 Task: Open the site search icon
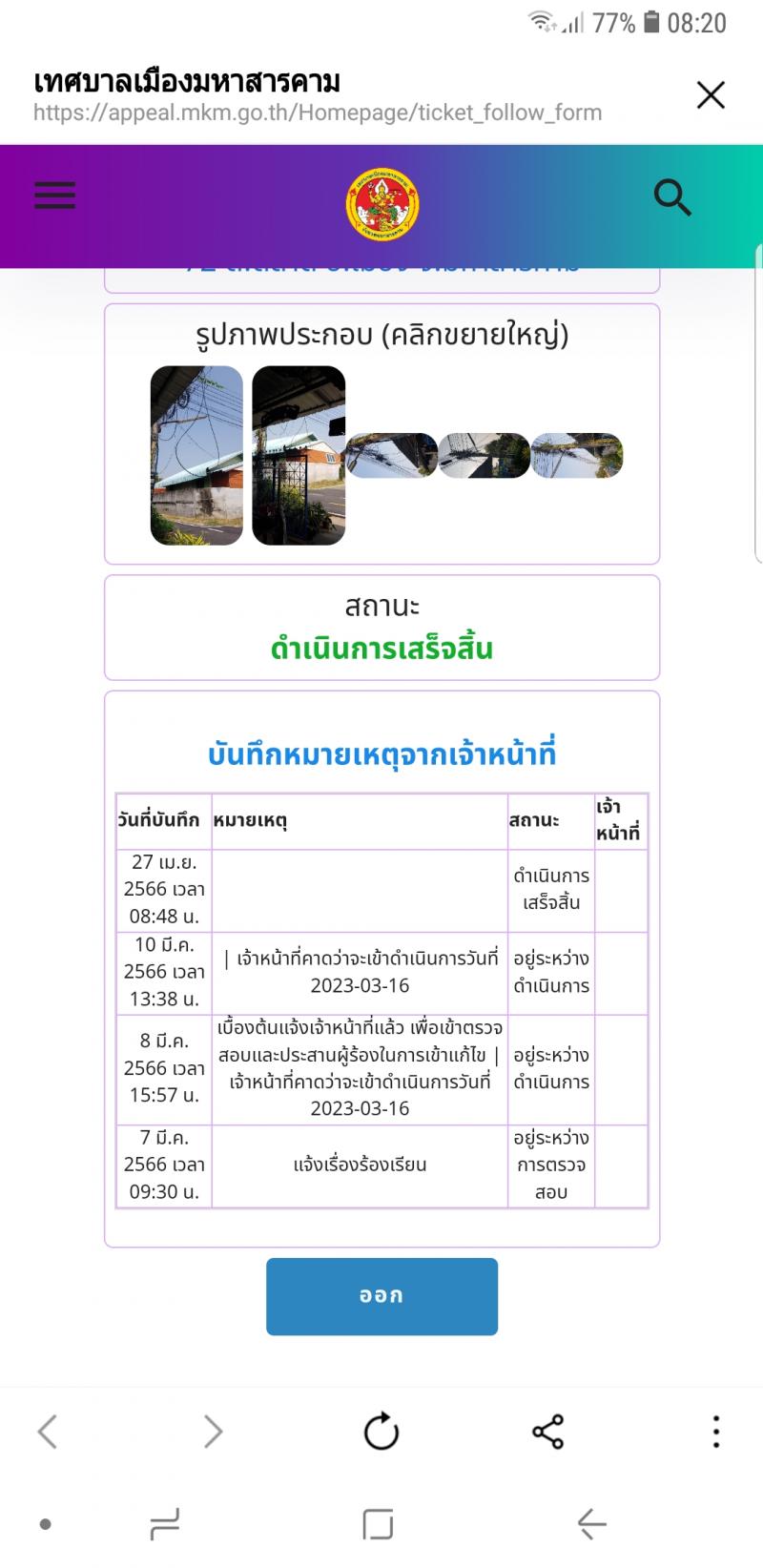pos(671,197)
